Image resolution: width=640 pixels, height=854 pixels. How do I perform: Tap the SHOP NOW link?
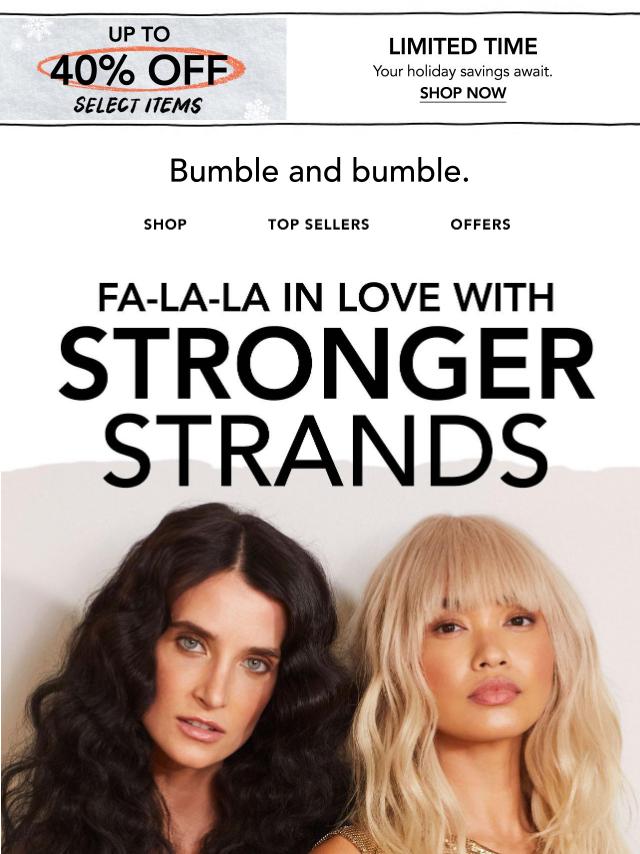(462, 93)
